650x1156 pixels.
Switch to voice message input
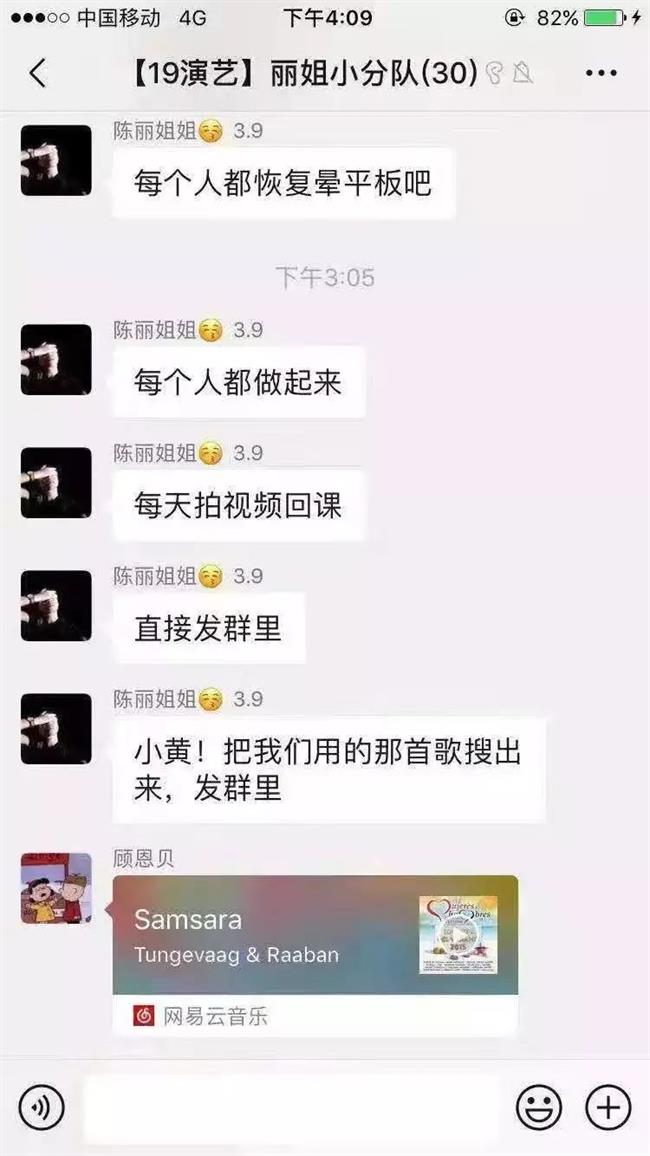pyautogui.click(x=41, y=1107)
